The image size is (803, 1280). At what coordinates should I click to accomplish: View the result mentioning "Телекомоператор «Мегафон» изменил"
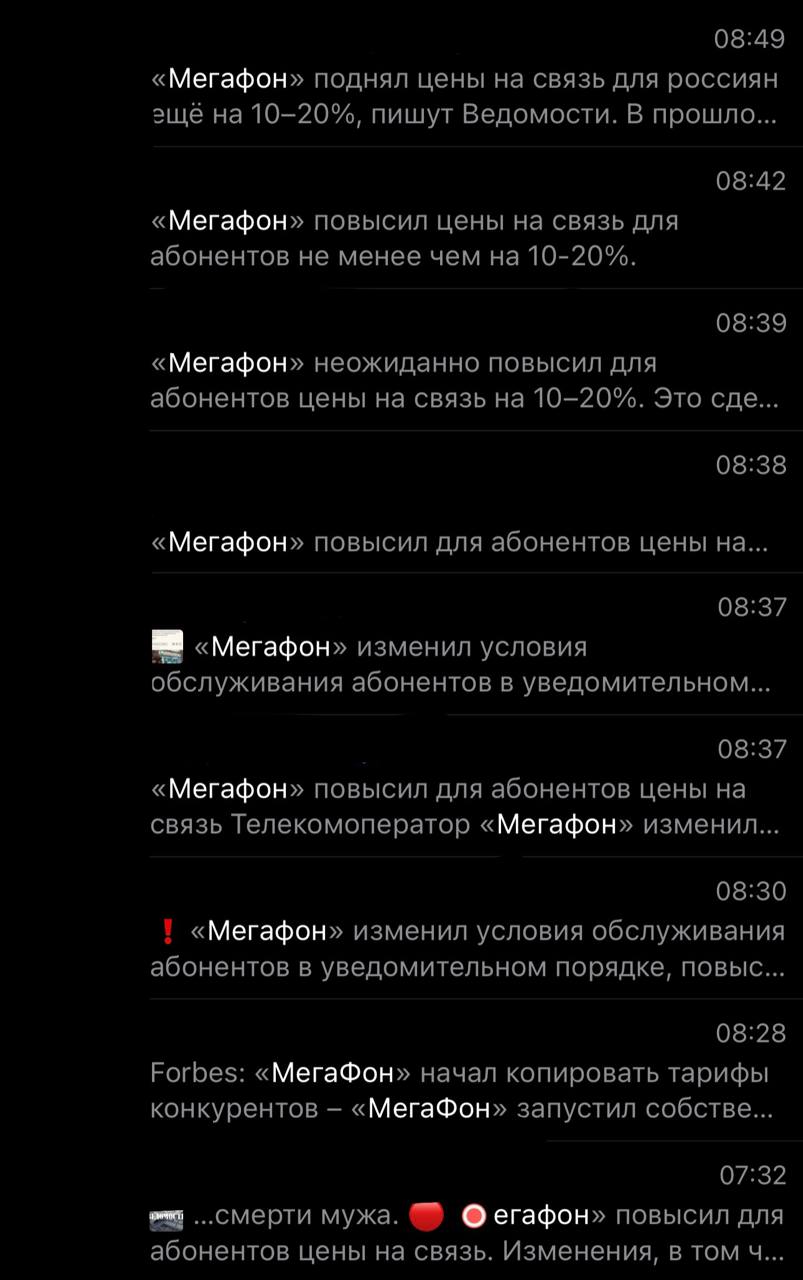pyautogui.click(x=464, y=807)
